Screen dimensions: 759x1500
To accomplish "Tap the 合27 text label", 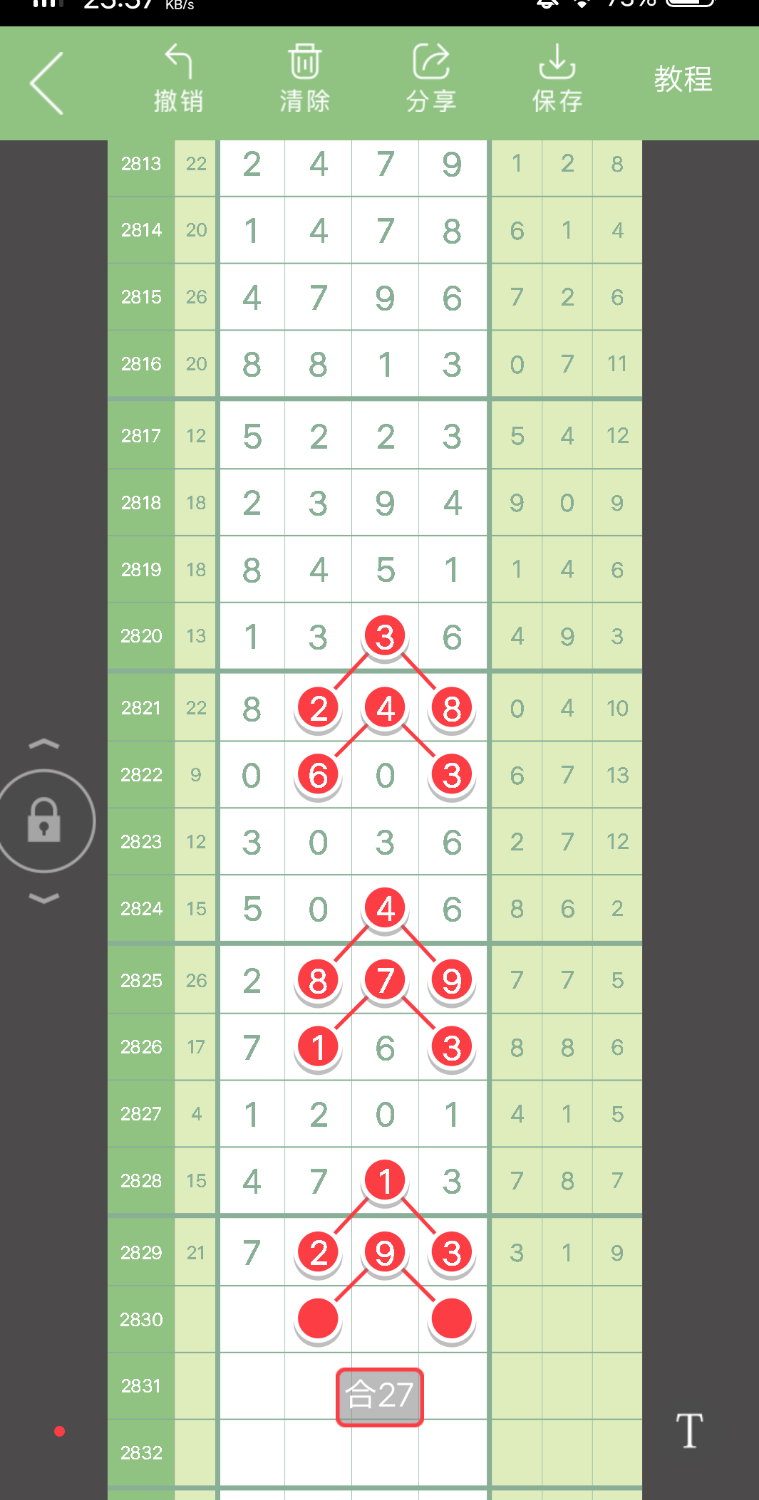I will [380, 1396].
